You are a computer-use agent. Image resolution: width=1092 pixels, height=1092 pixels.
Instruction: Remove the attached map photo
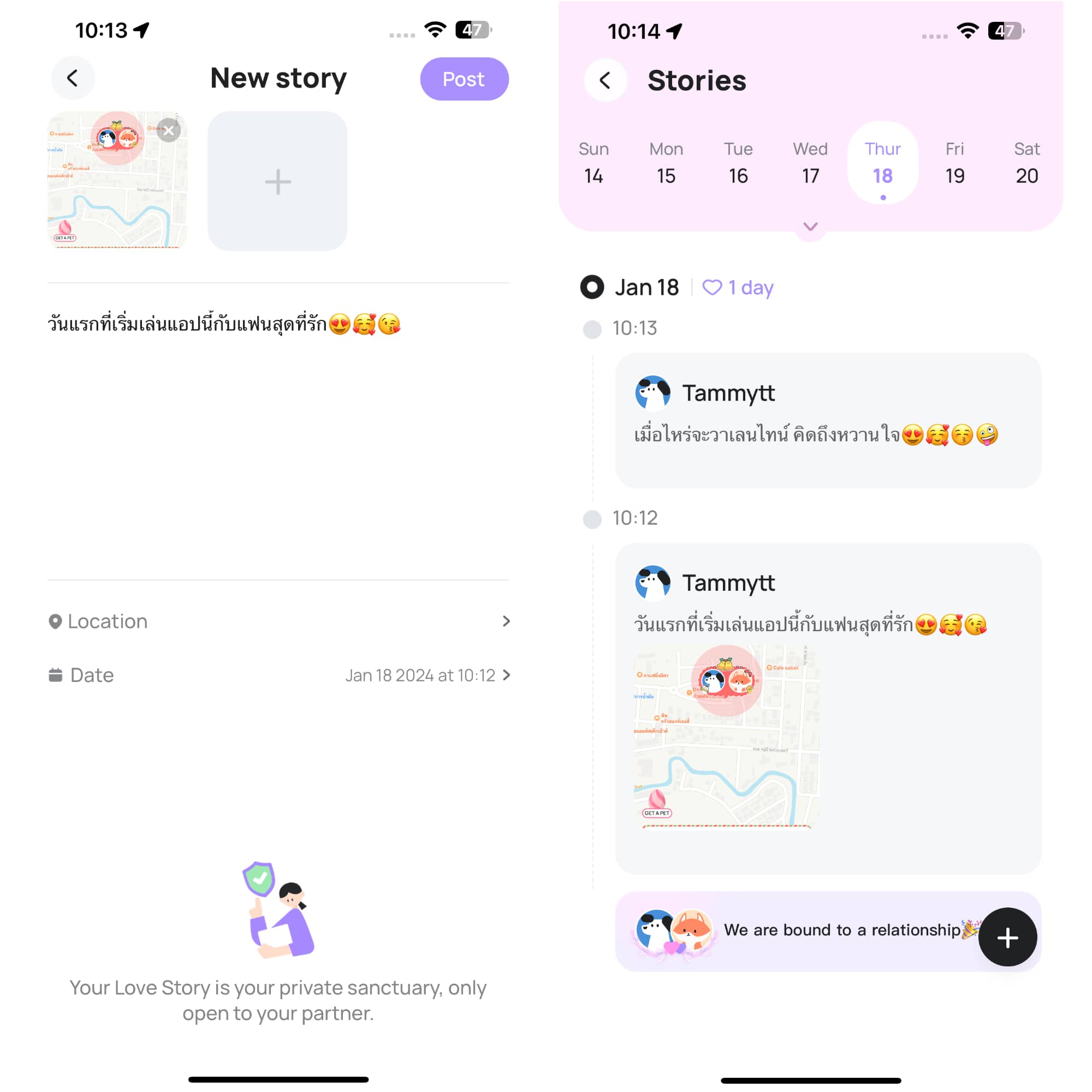point(168,130)
